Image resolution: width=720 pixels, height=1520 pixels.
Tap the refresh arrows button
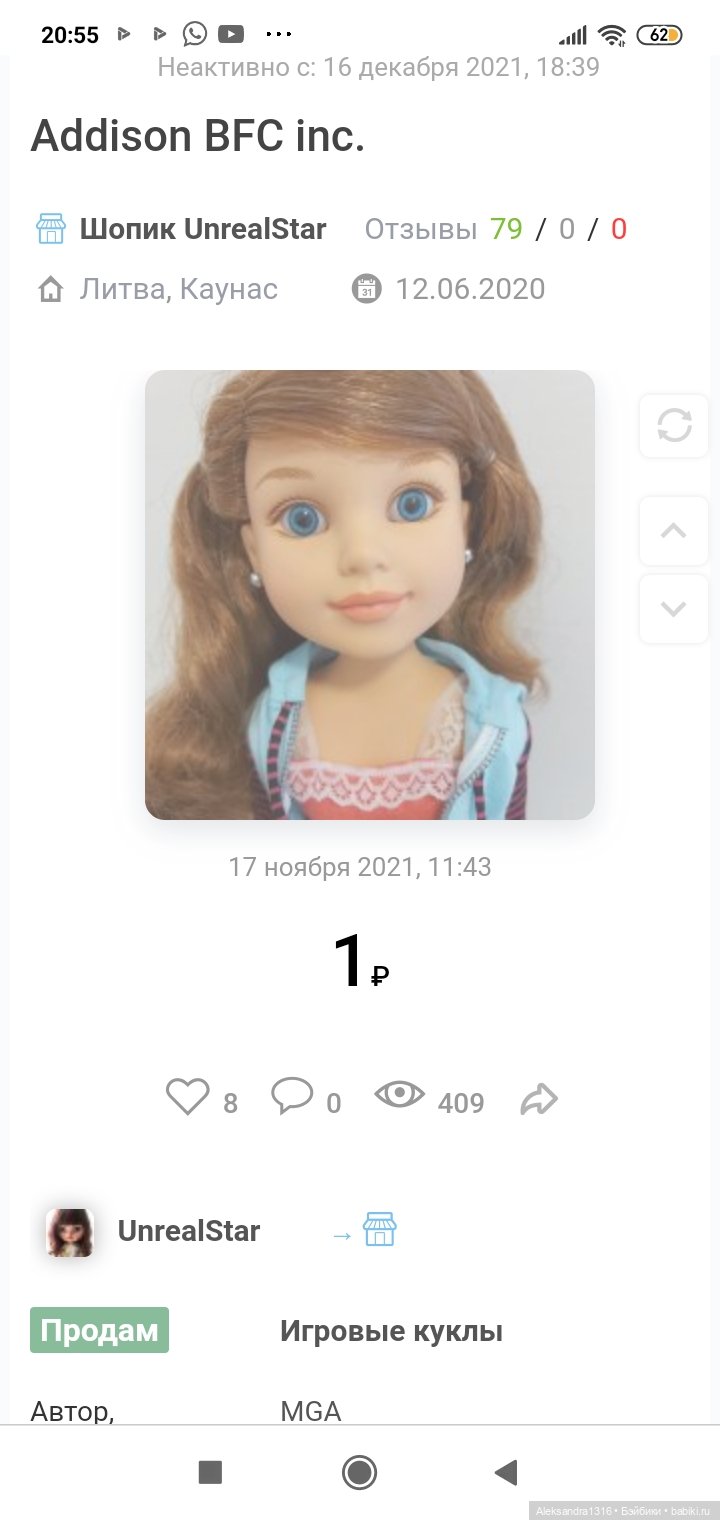point(674,426)
